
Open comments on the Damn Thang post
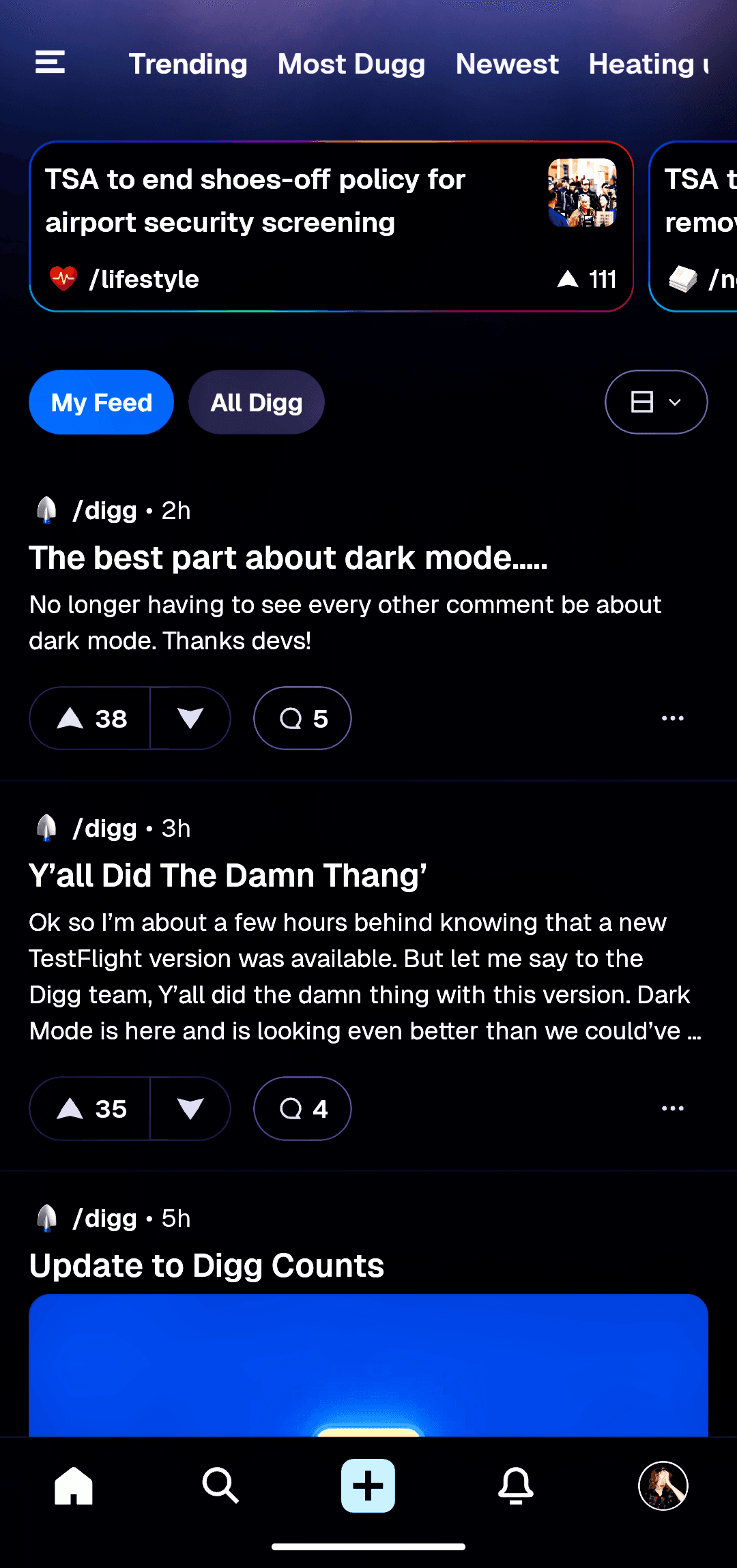(302, 1108)
